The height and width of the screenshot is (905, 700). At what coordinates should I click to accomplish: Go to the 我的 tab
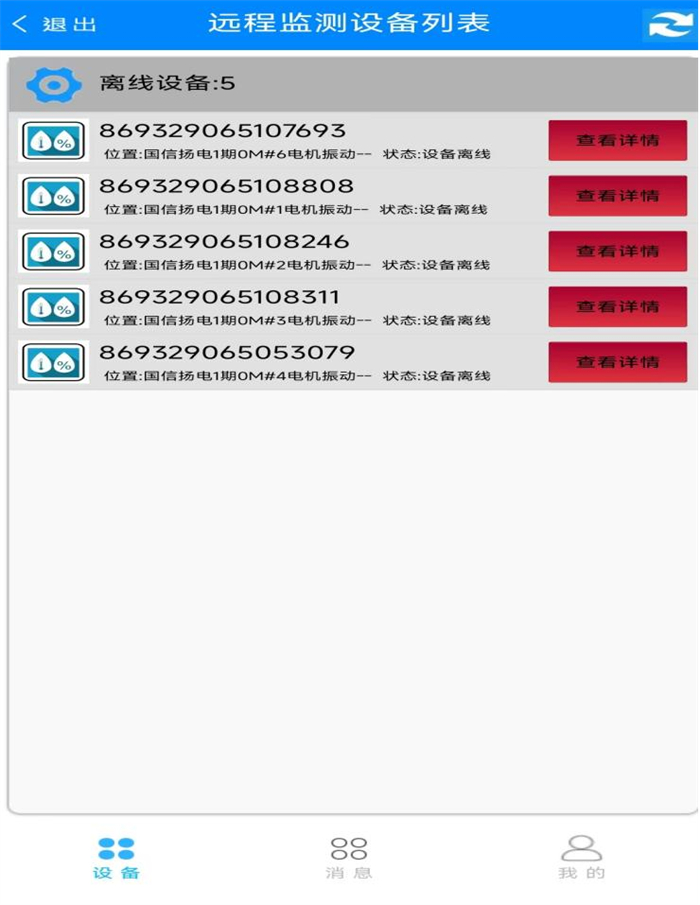point(581,858)
